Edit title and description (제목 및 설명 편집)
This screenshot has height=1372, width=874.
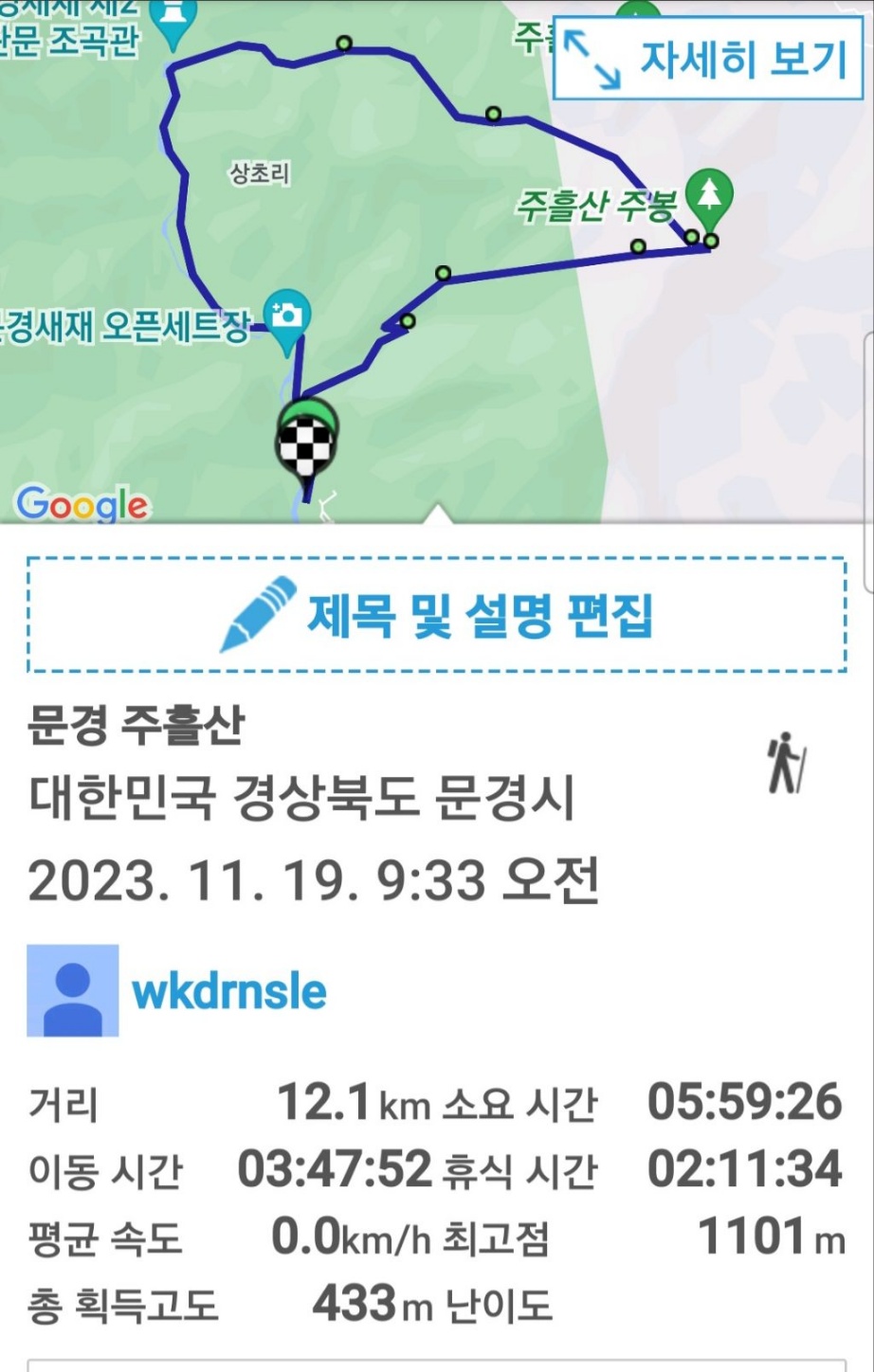(437, 615)
